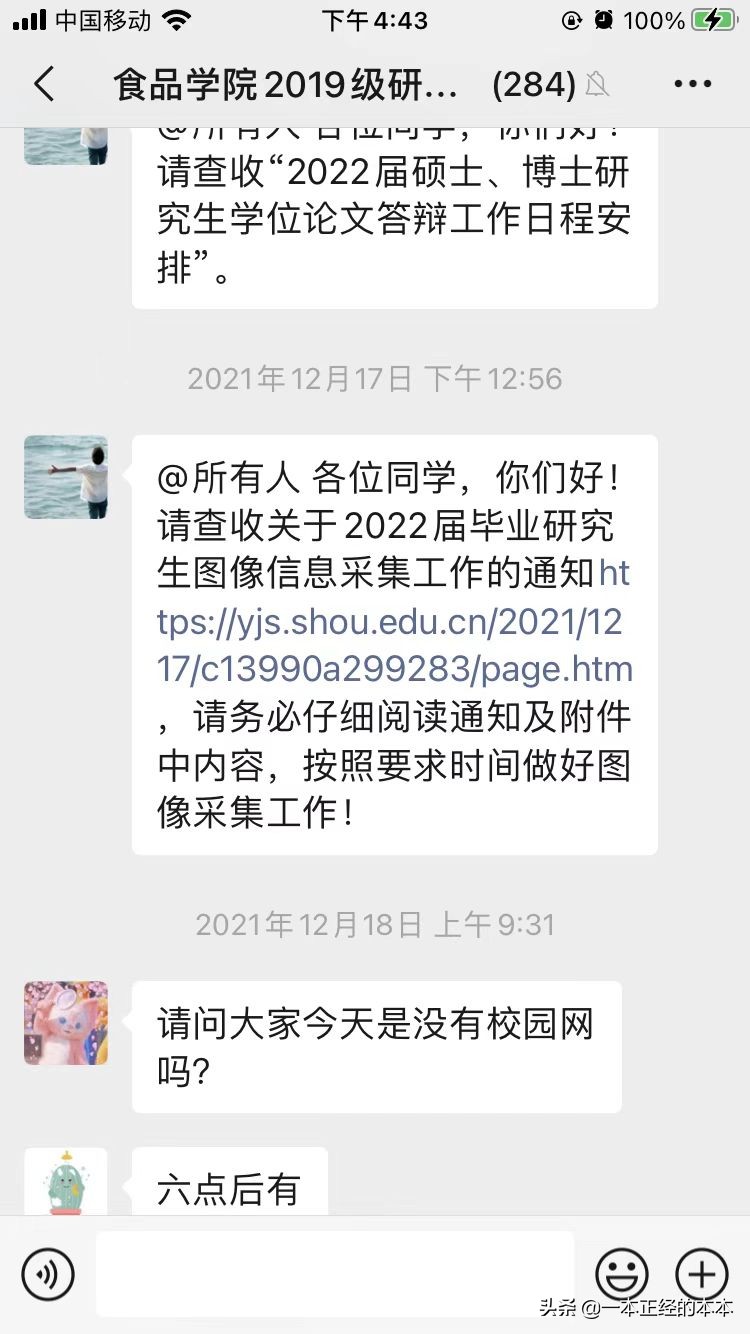Screen dimensions: 750x1334
Task: Tap the pink bunny avatar
Action: pos(65,1023)
